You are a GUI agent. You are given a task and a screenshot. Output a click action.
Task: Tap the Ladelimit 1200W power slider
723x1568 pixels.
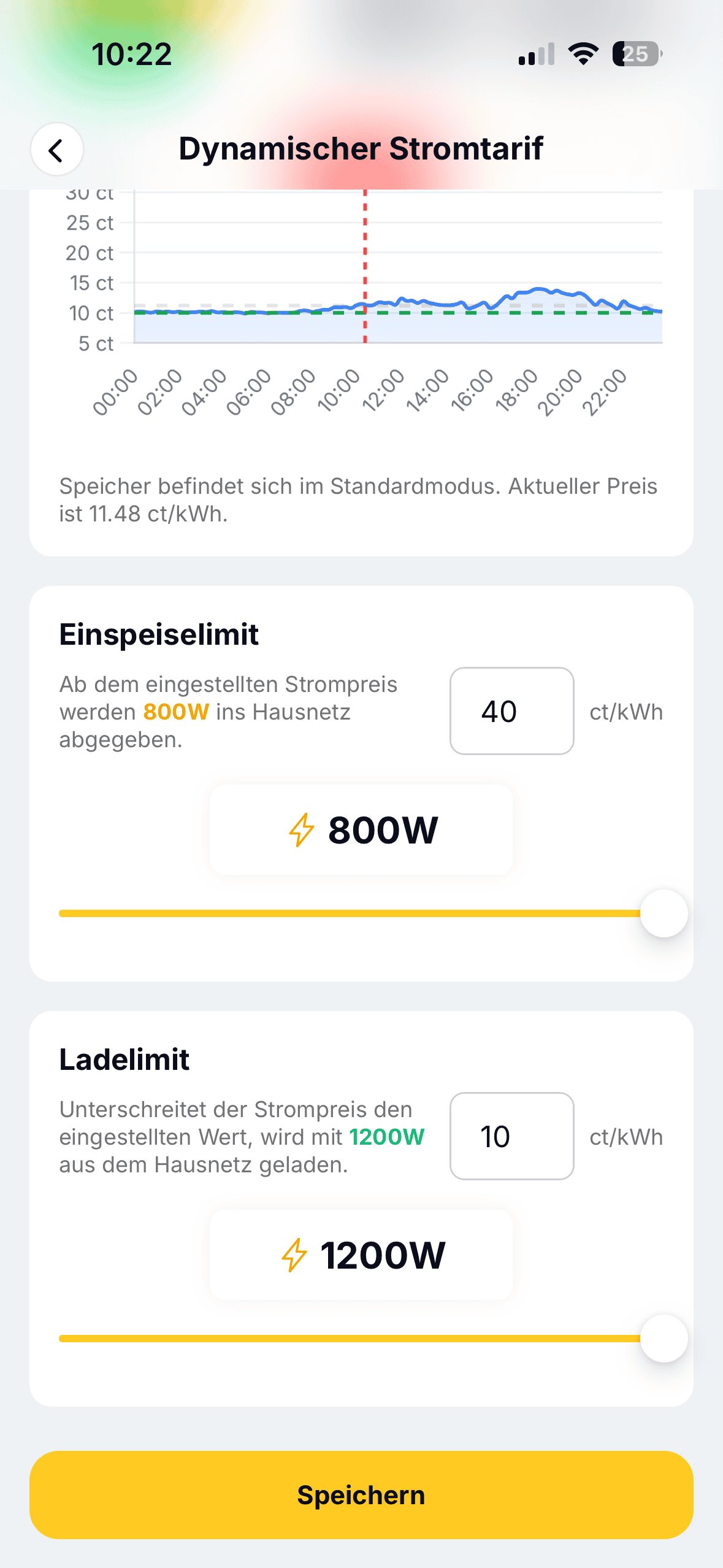pyautogui.click(x=664, y=1339)
